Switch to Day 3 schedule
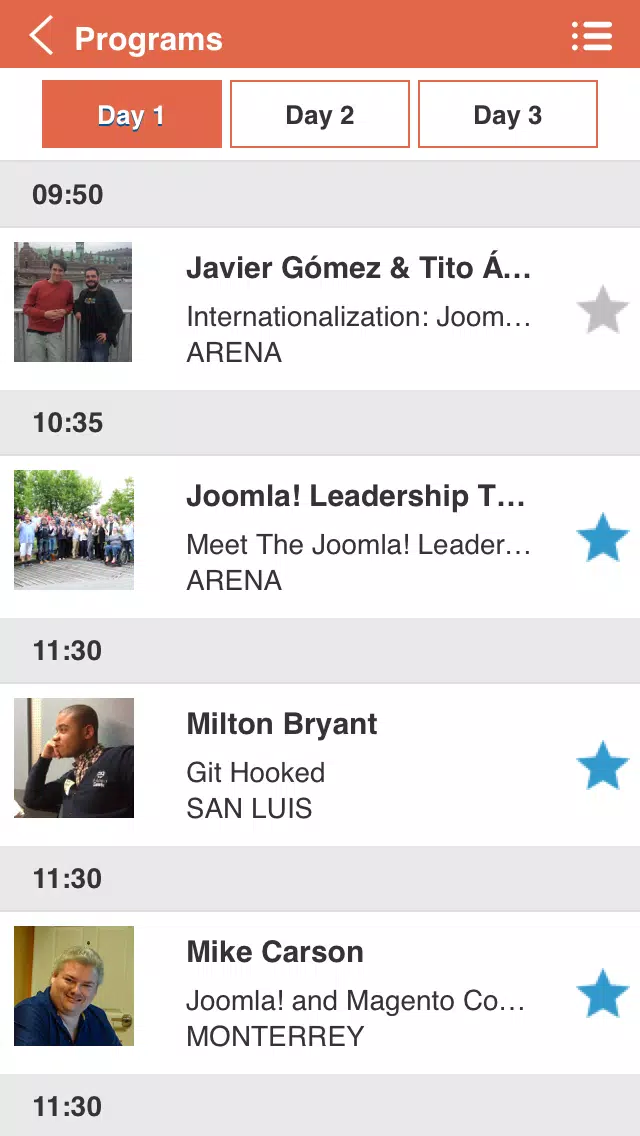640x1136 pixels. point(507,114)
